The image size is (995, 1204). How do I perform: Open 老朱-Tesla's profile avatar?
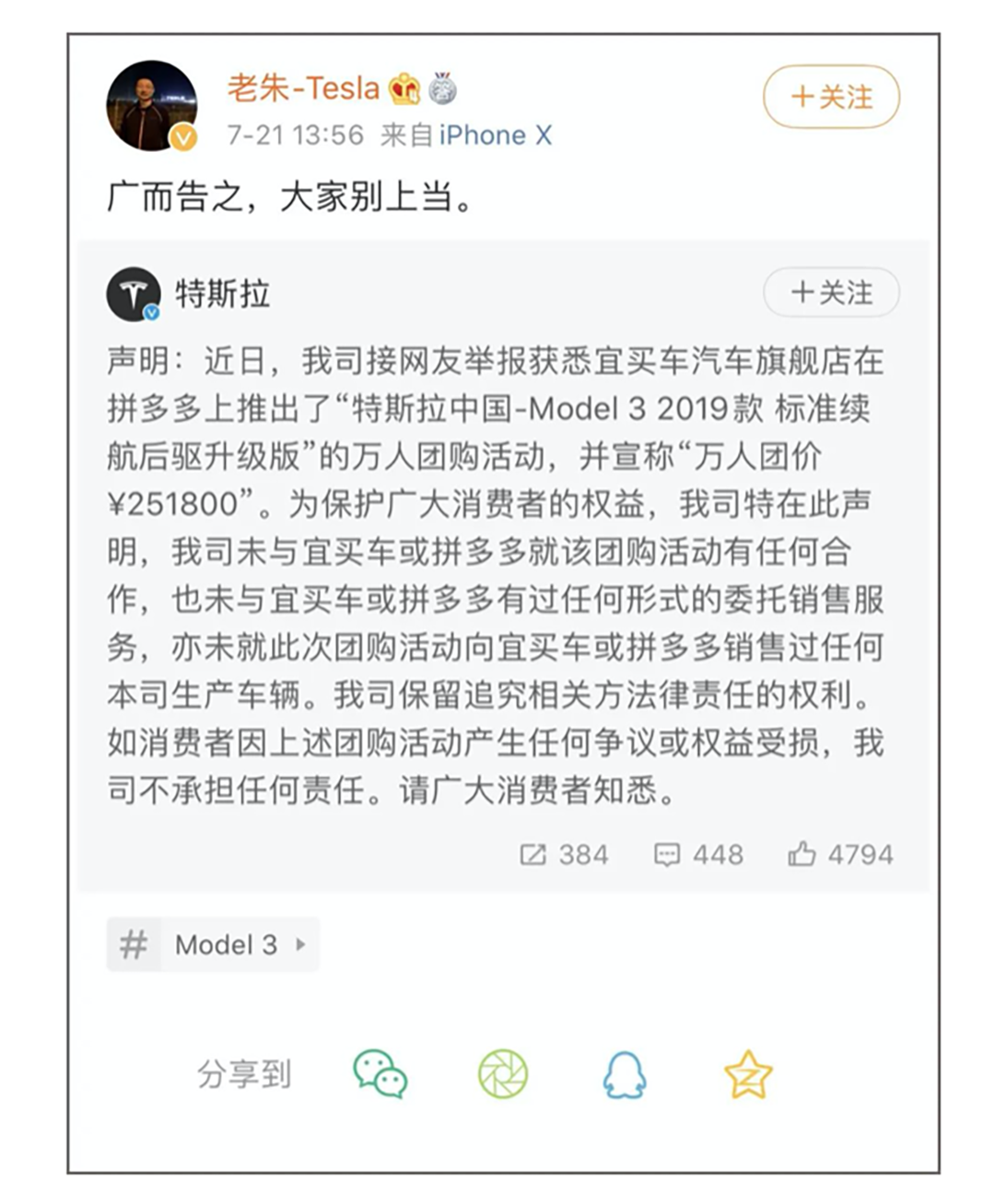(x=152, y=107)
